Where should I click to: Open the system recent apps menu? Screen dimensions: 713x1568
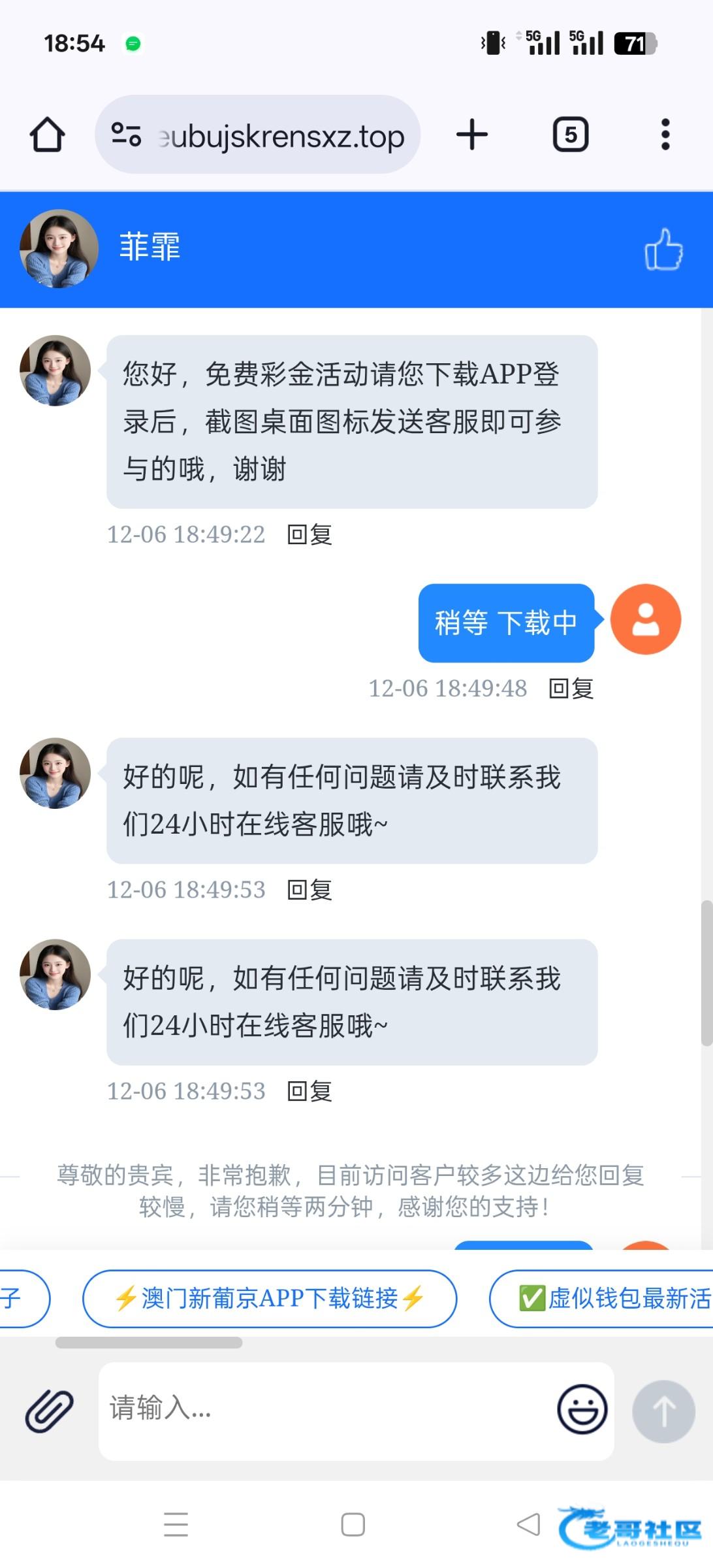[x=176, y=1525]
